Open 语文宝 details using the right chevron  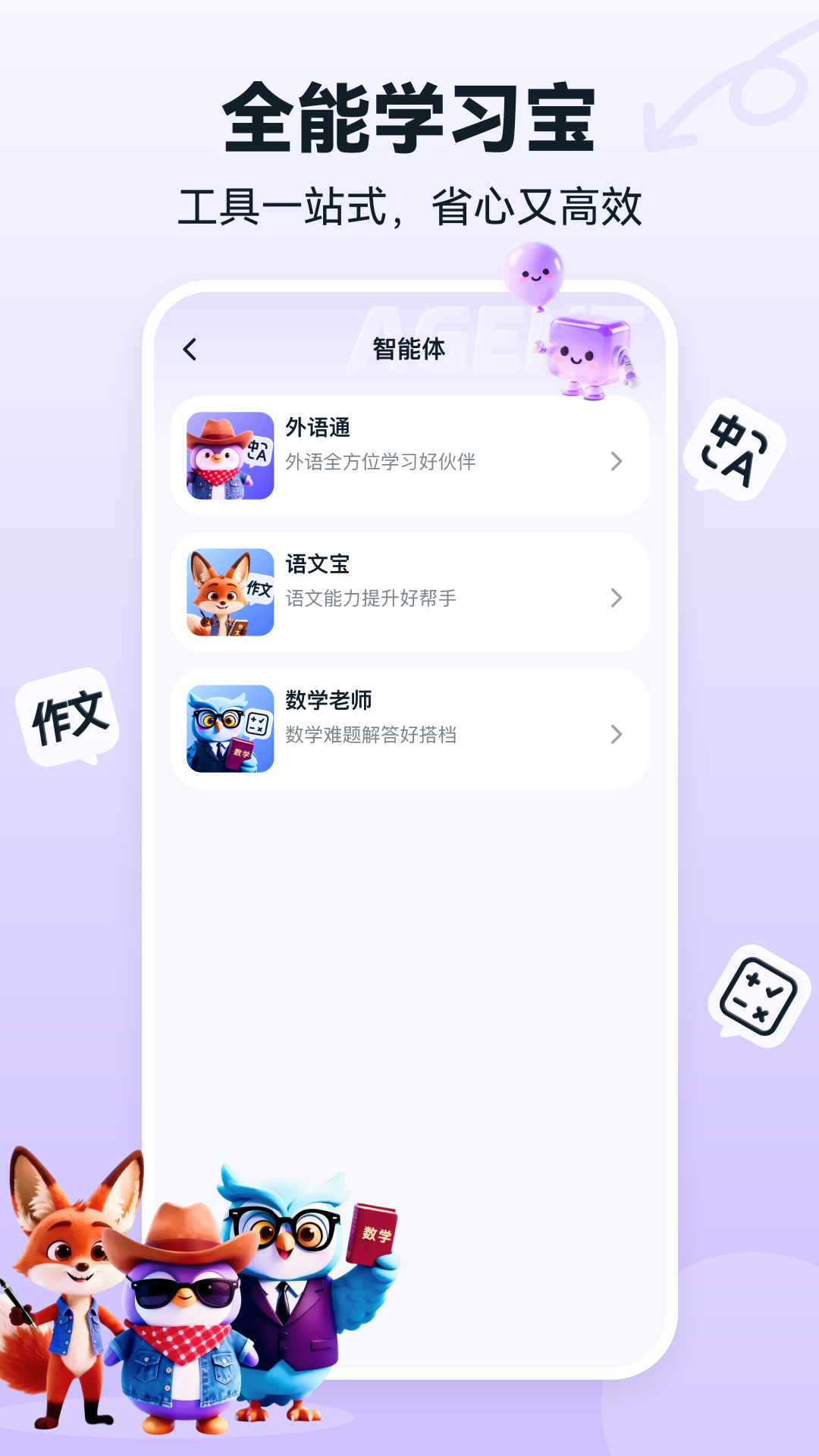point(617,599)
